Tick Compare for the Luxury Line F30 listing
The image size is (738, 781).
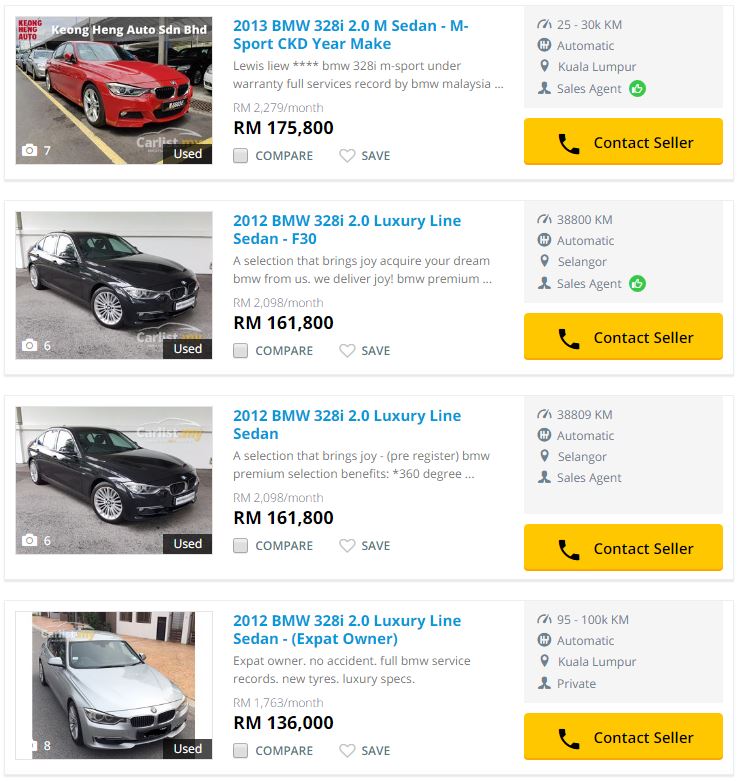pyautogui.click(x=241, y=351)
